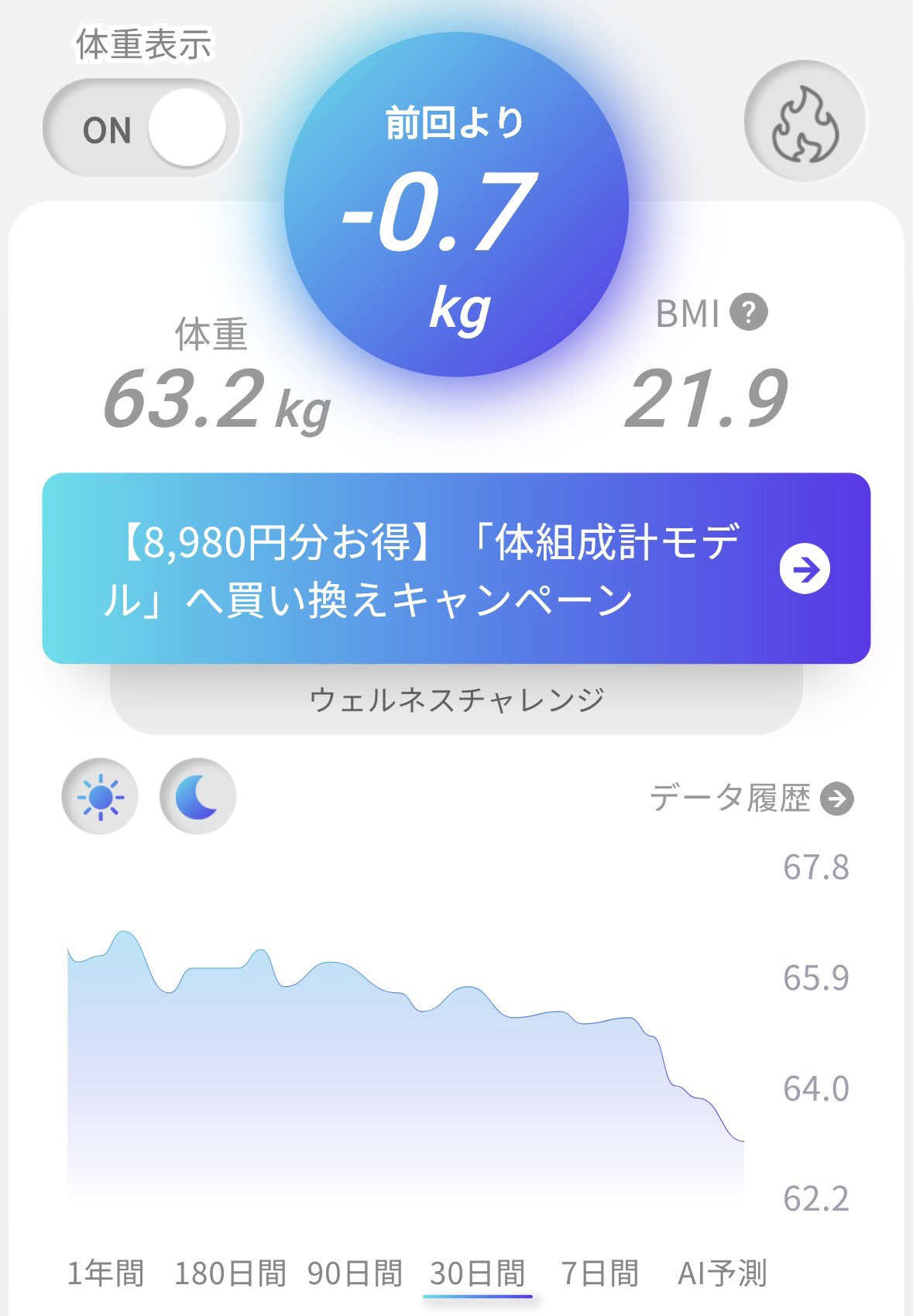Switch chart to 7日間
Screen dimensions: 913x1316
point(599,1273)
